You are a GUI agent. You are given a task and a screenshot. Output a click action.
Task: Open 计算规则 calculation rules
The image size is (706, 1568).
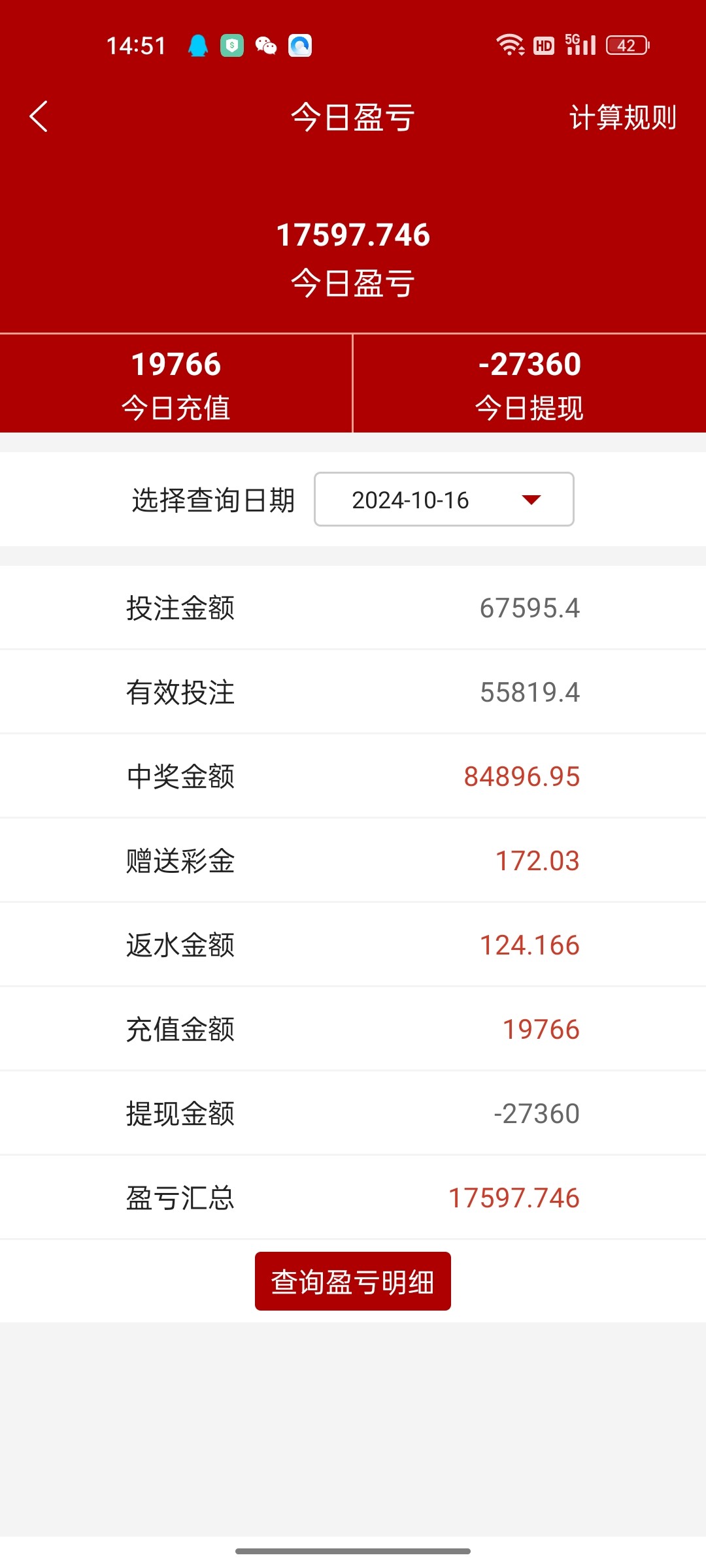coord(622,118)
